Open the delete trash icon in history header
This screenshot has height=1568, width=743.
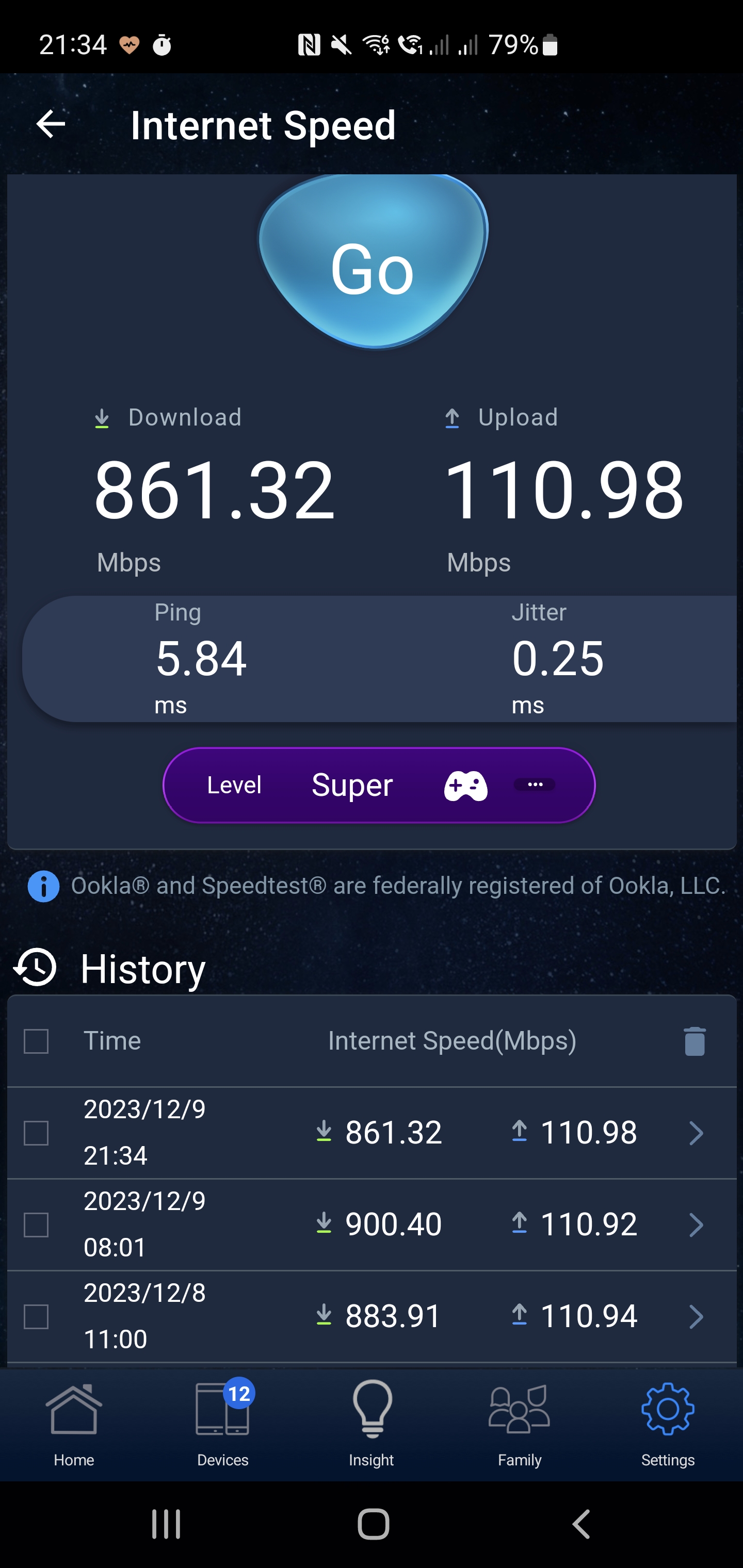pos(695,1041)
